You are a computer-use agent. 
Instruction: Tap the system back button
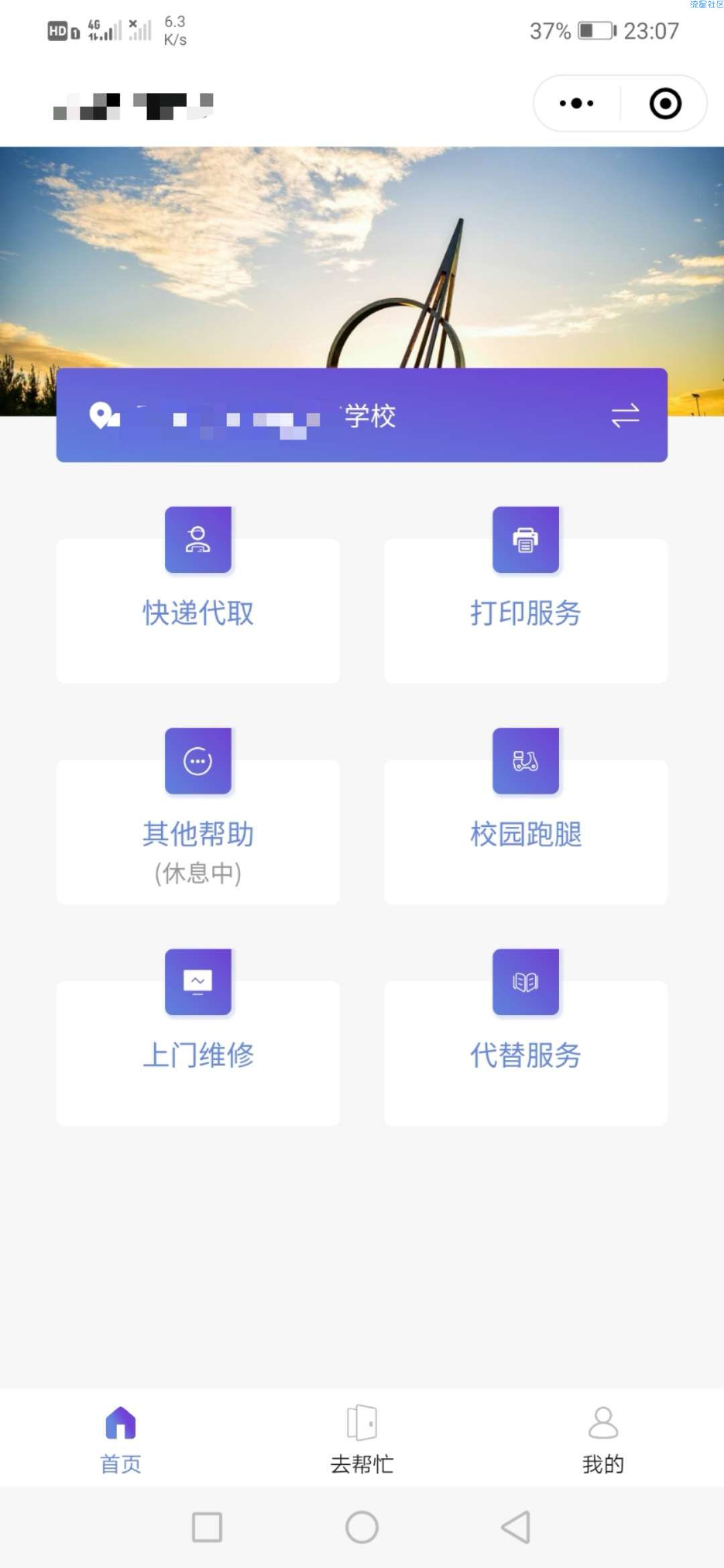click(516, 1527)
